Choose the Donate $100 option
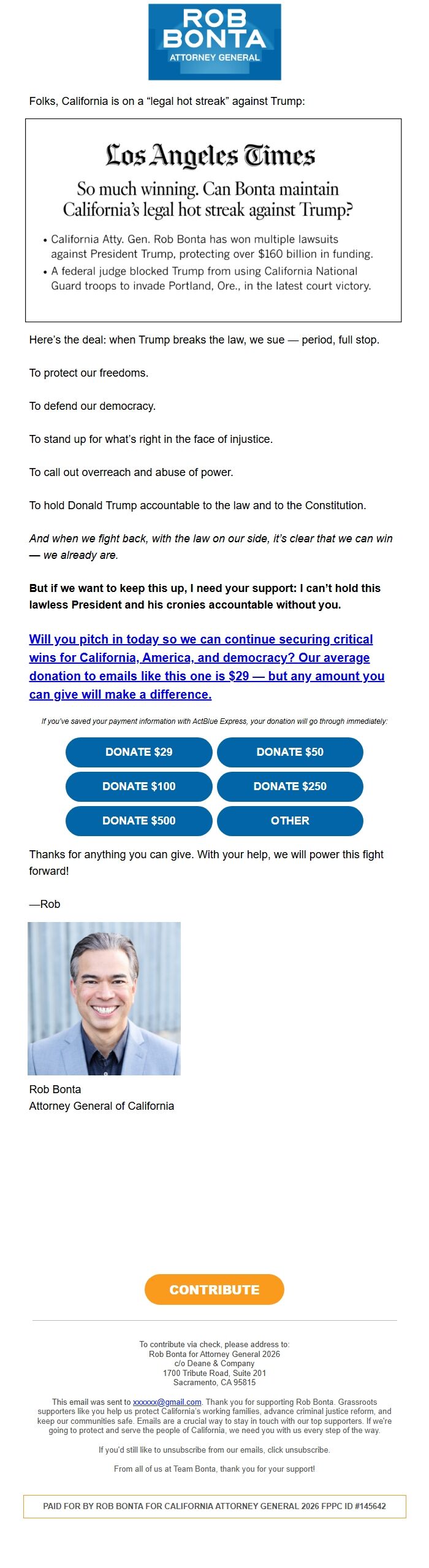Screen dimensions: 429x1568 click(x=139, y=786)
